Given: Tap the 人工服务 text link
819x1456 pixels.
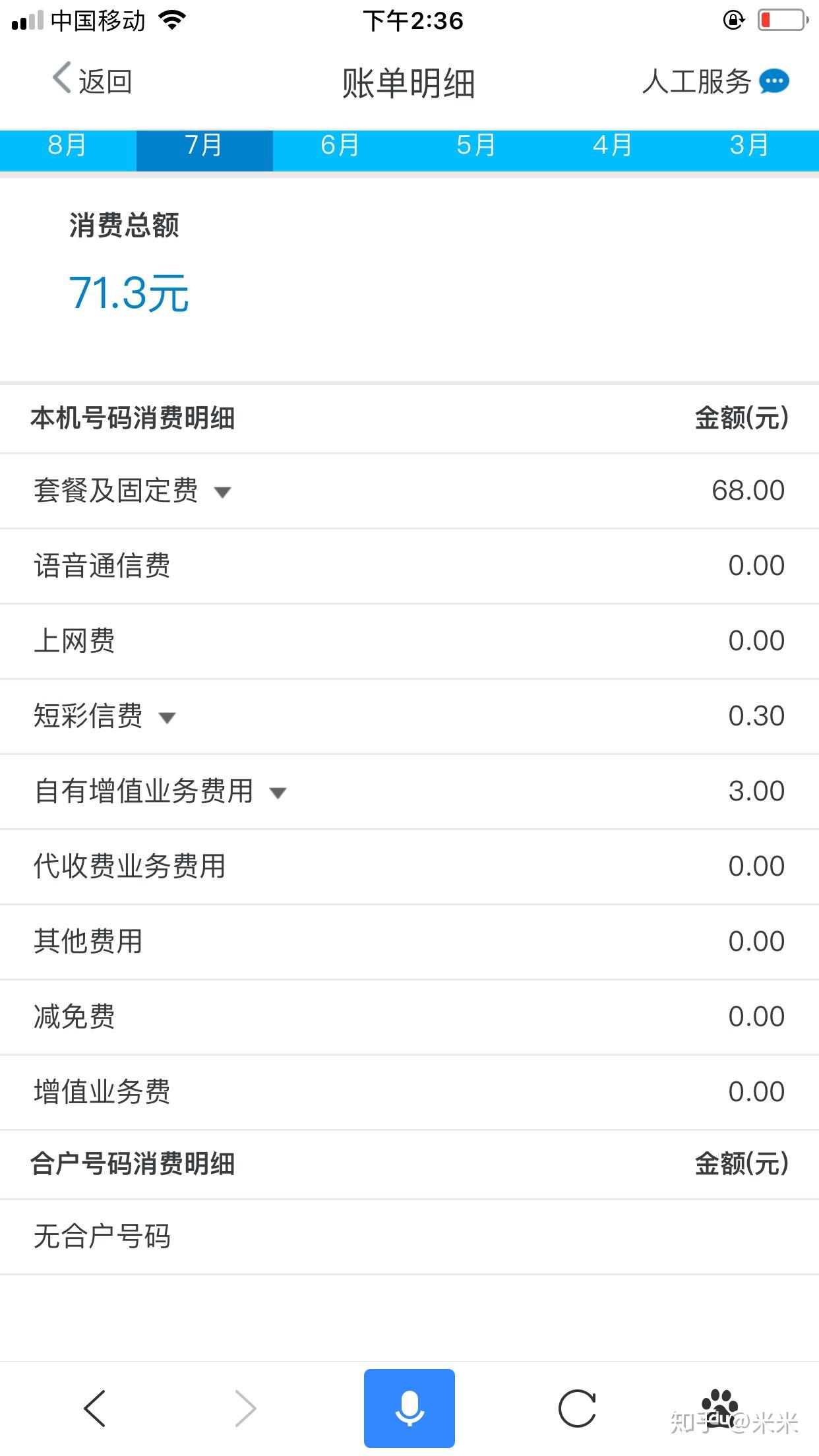Looking at the screenshot, I should click(696, 81).
